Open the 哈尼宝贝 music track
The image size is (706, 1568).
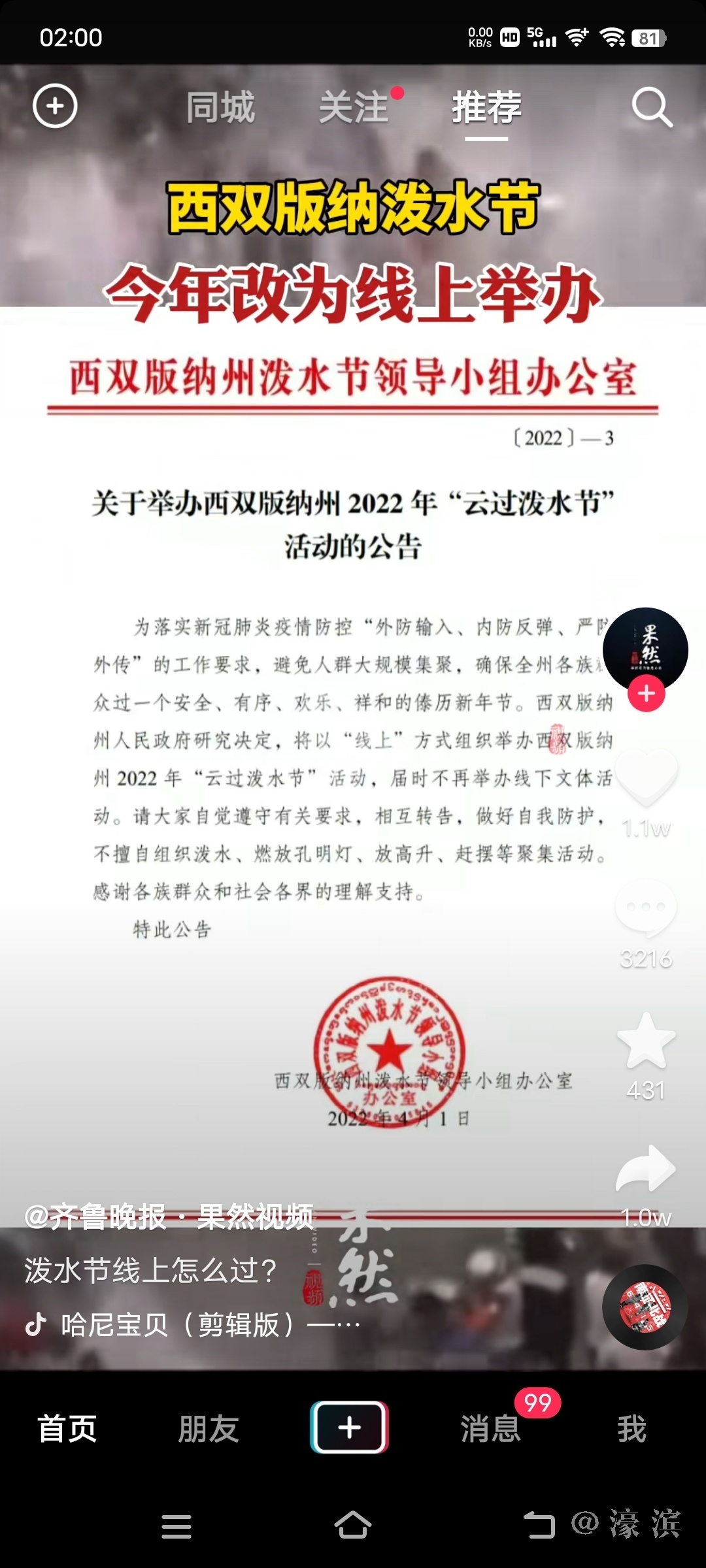coord(209,1325)
